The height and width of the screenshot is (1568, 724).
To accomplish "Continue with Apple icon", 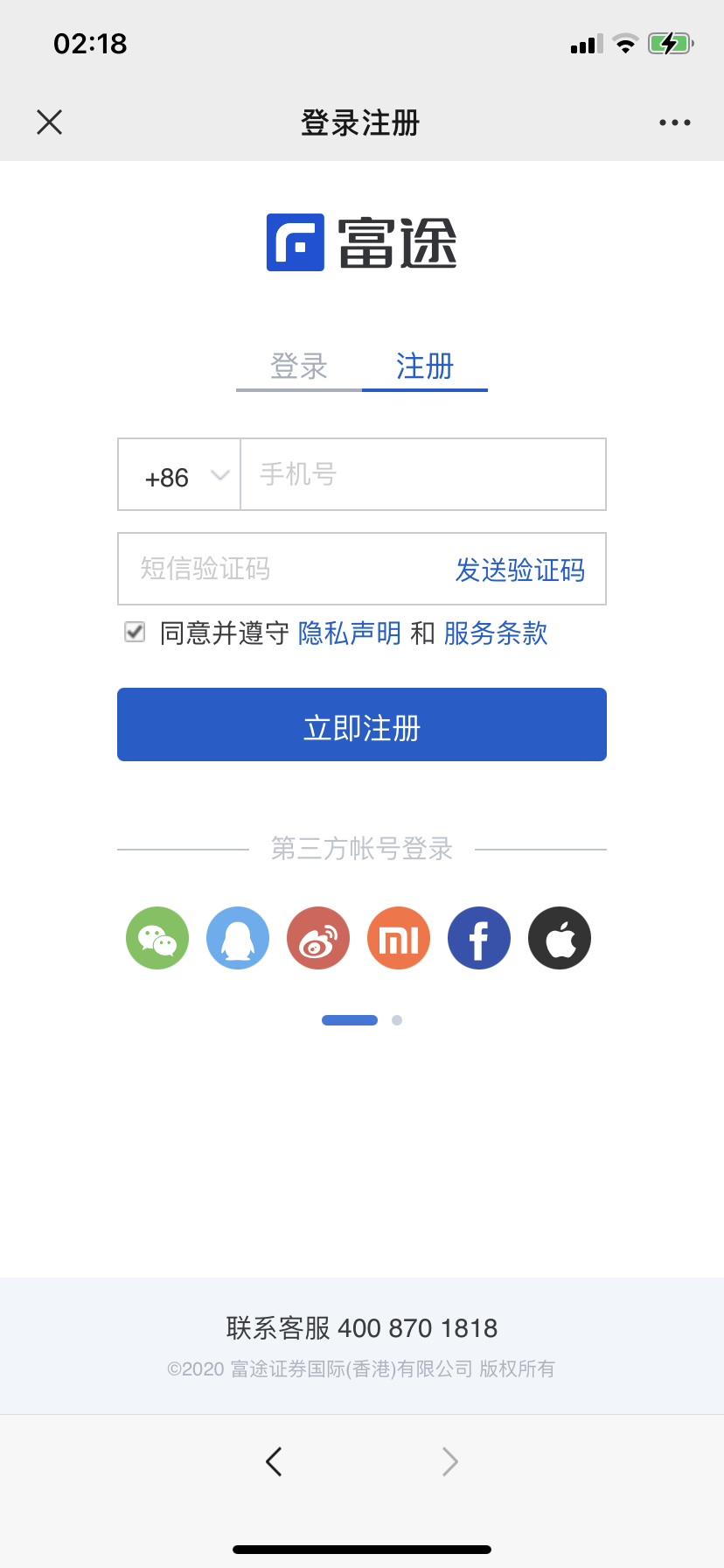I will coord(560,938).
